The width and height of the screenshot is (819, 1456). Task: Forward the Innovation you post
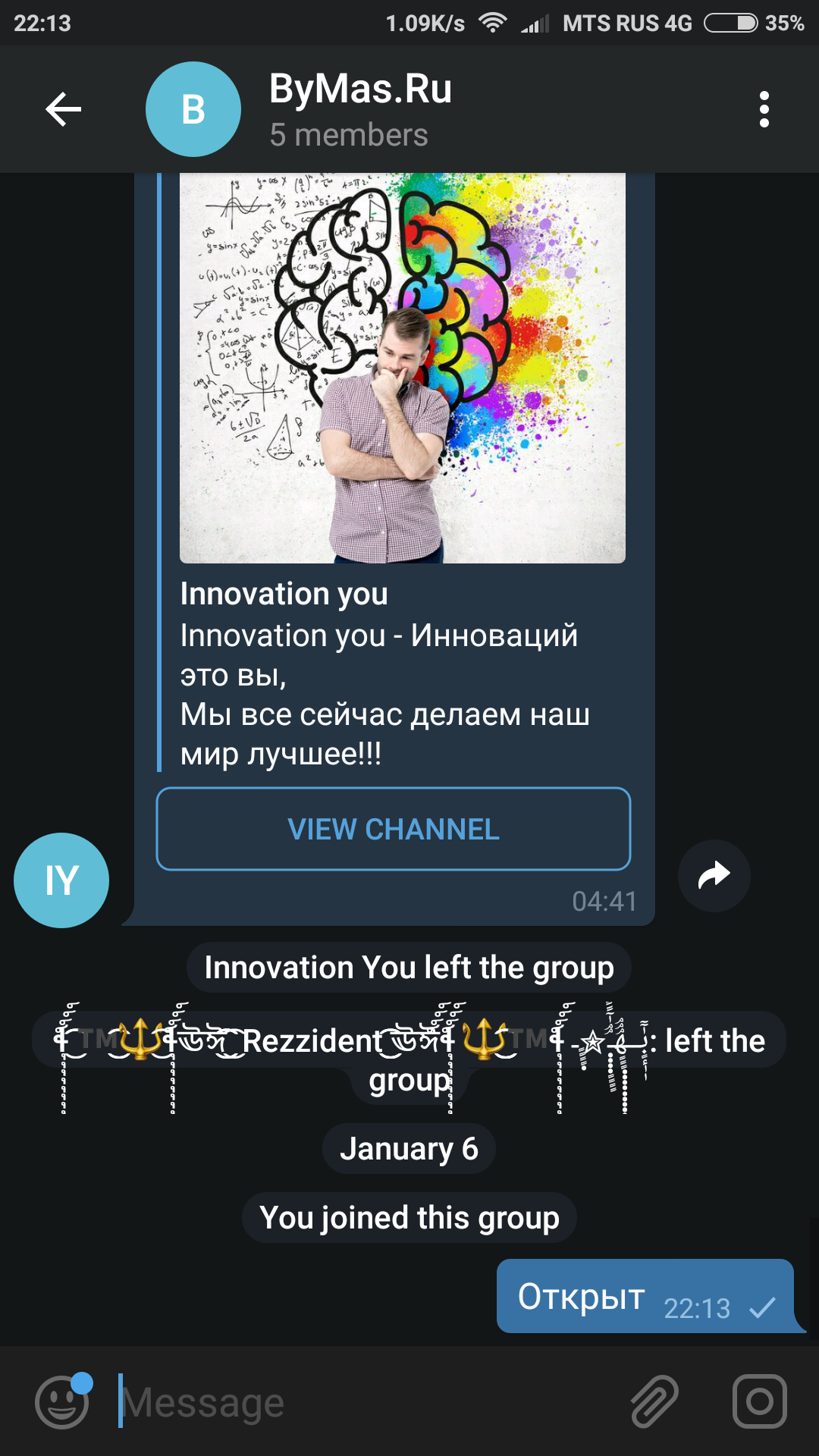714,875
